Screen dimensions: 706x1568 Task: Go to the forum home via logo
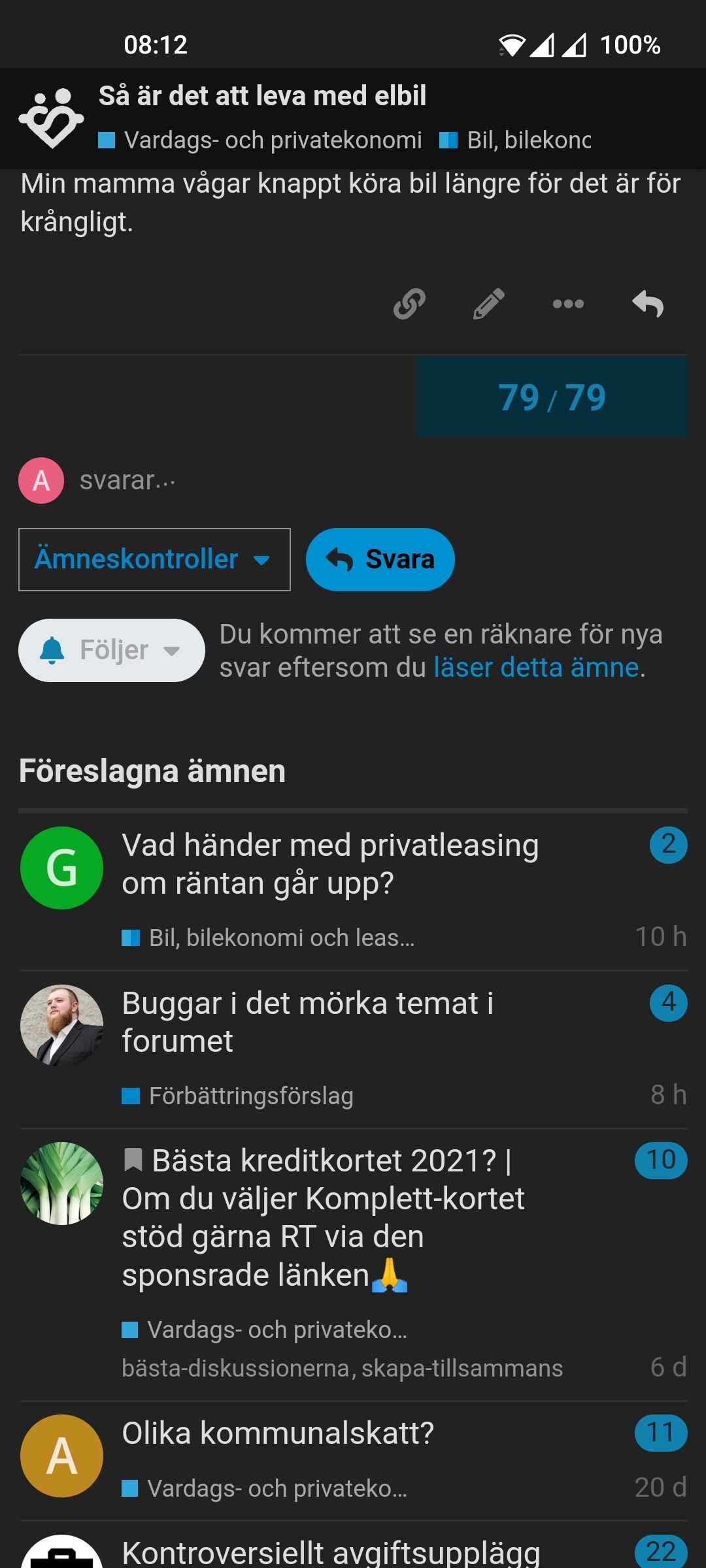tap(51, 118)
